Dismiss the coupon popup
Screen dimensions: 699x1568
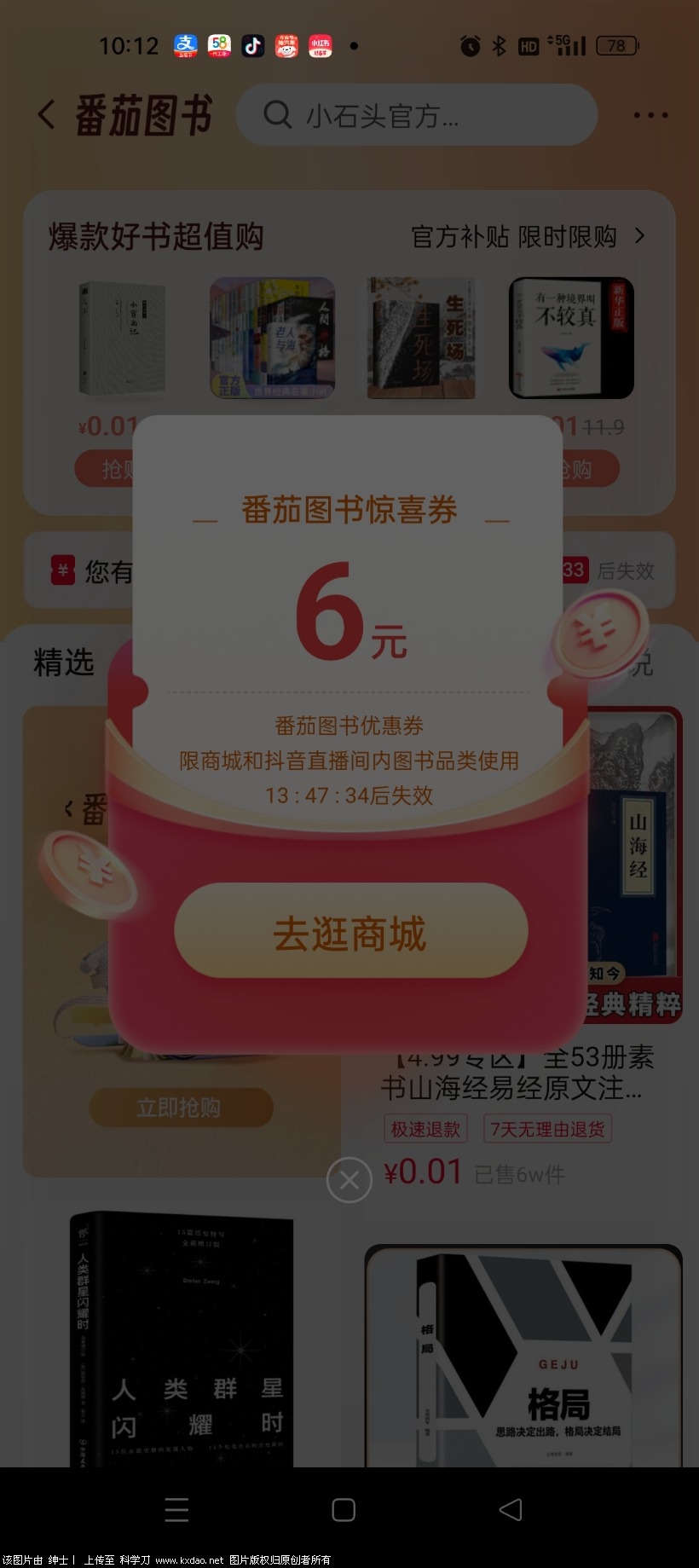click(349, 1180)
